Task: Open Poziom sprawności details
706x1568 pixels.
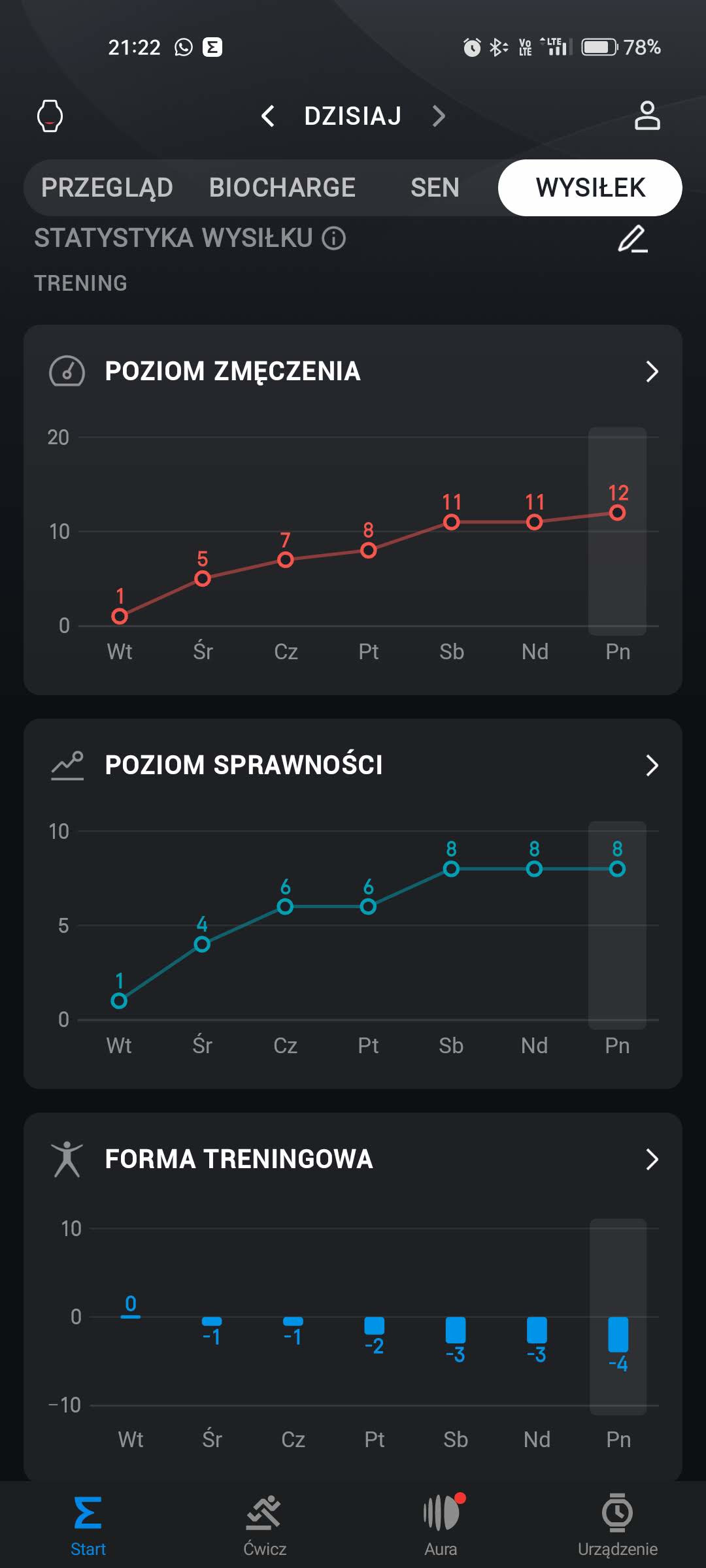Action: tap(651, 765)
